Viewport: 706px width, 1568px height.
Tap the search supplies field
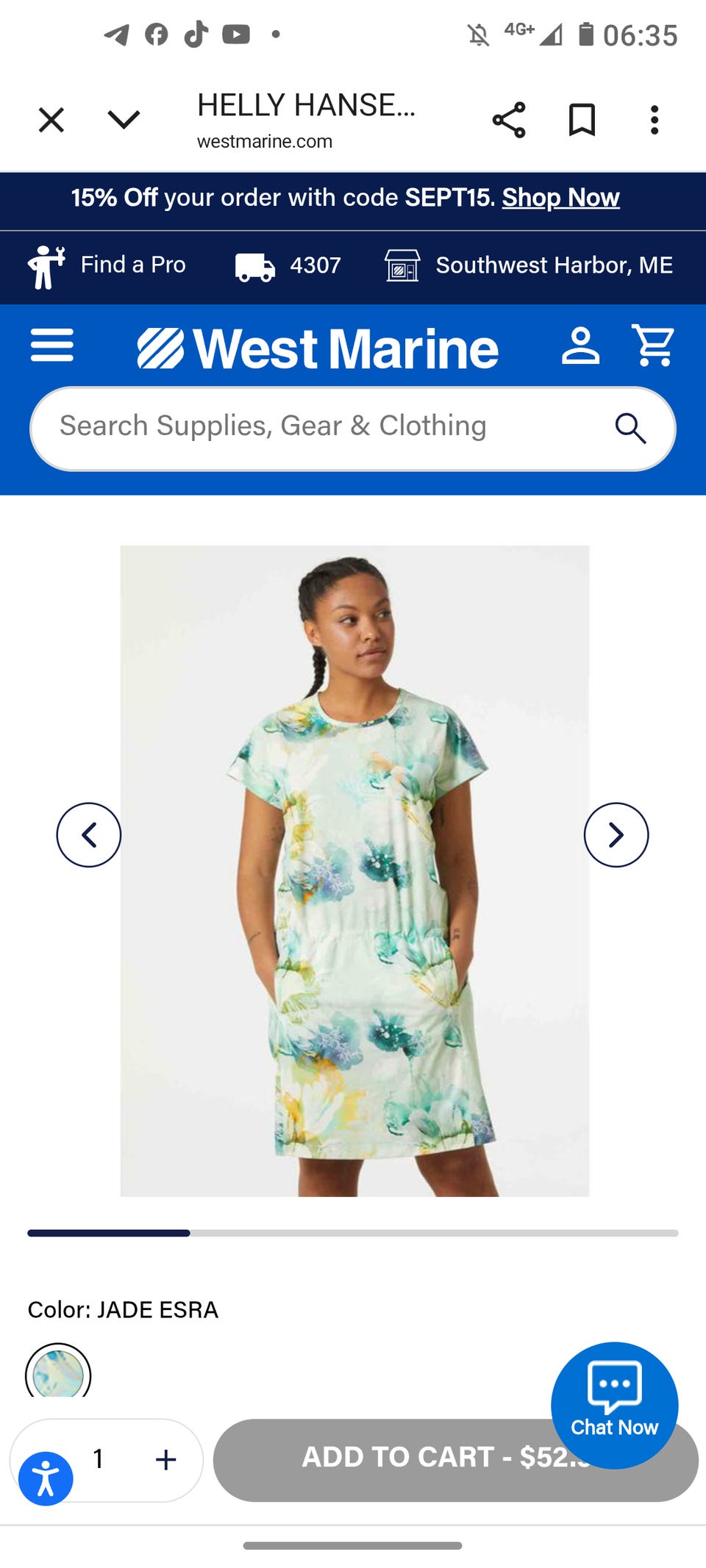click(353, 429)
